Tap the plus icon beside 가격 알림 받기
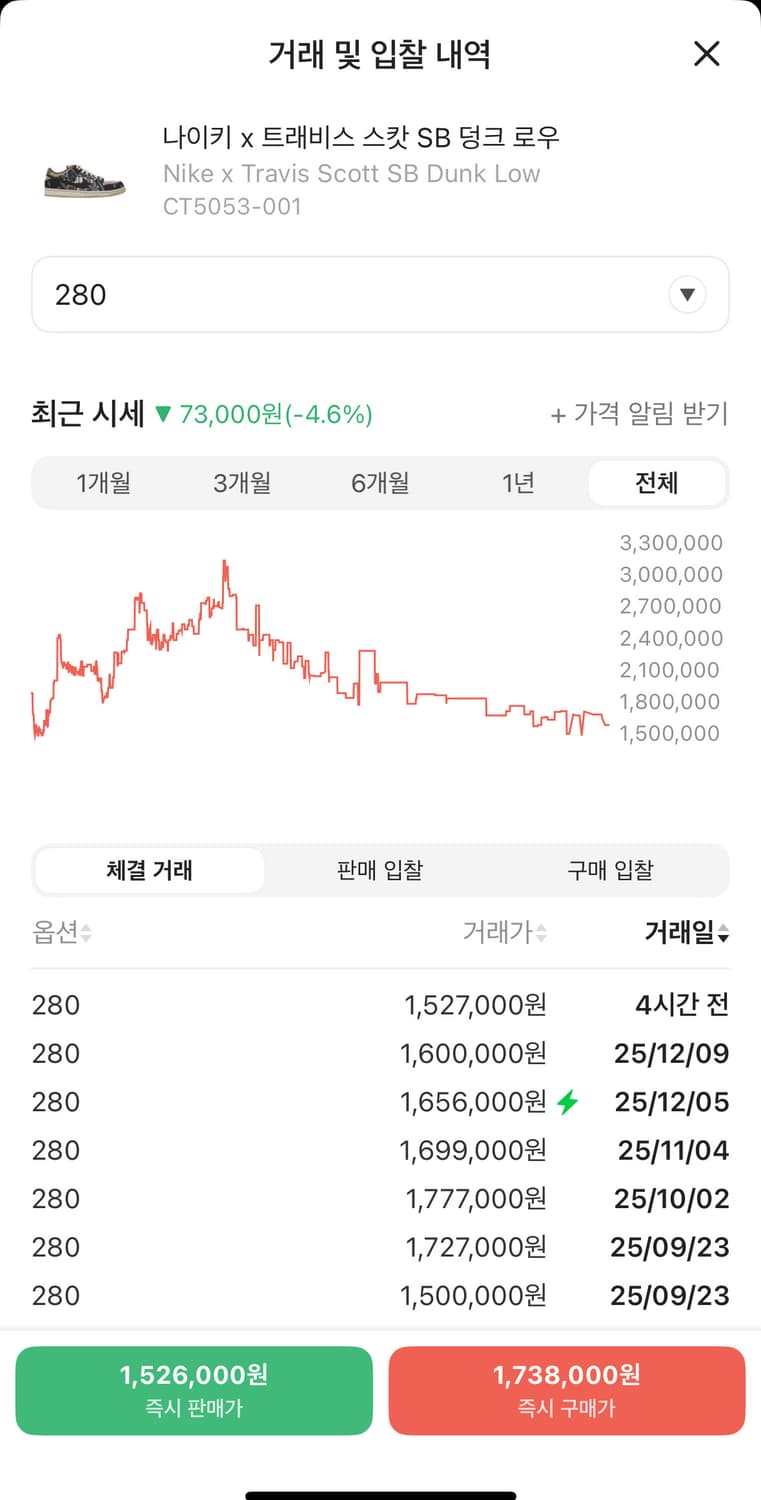 point(558,415)
